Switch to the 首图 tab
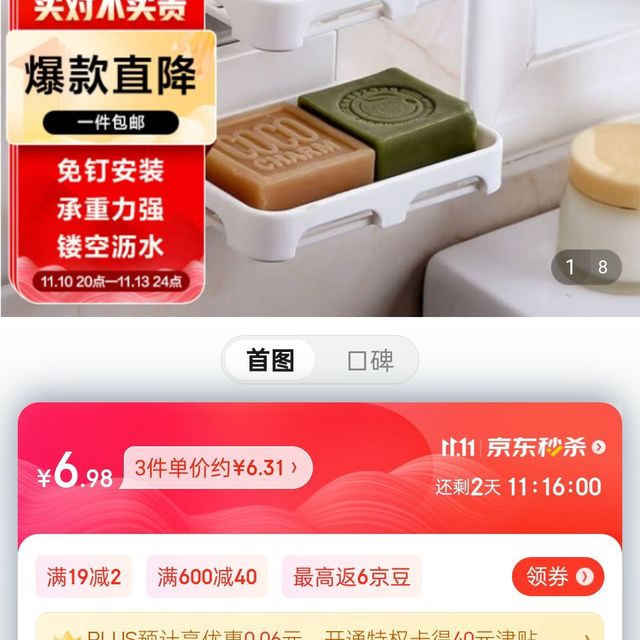The height and width of the screenshot is (640, 640). click(x=270, y=360)
